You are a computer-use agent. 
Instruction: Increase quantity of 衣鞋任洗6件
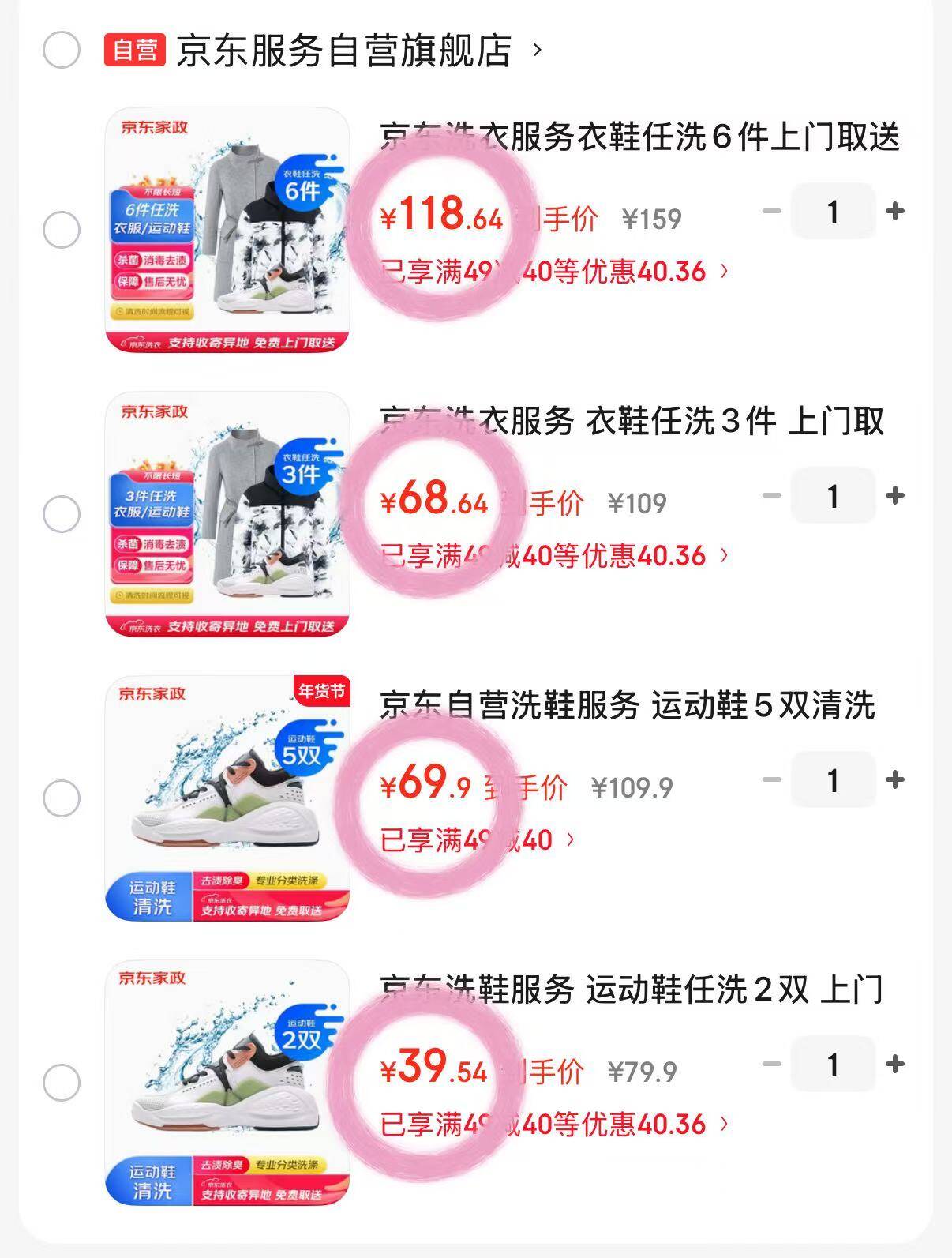895,212
